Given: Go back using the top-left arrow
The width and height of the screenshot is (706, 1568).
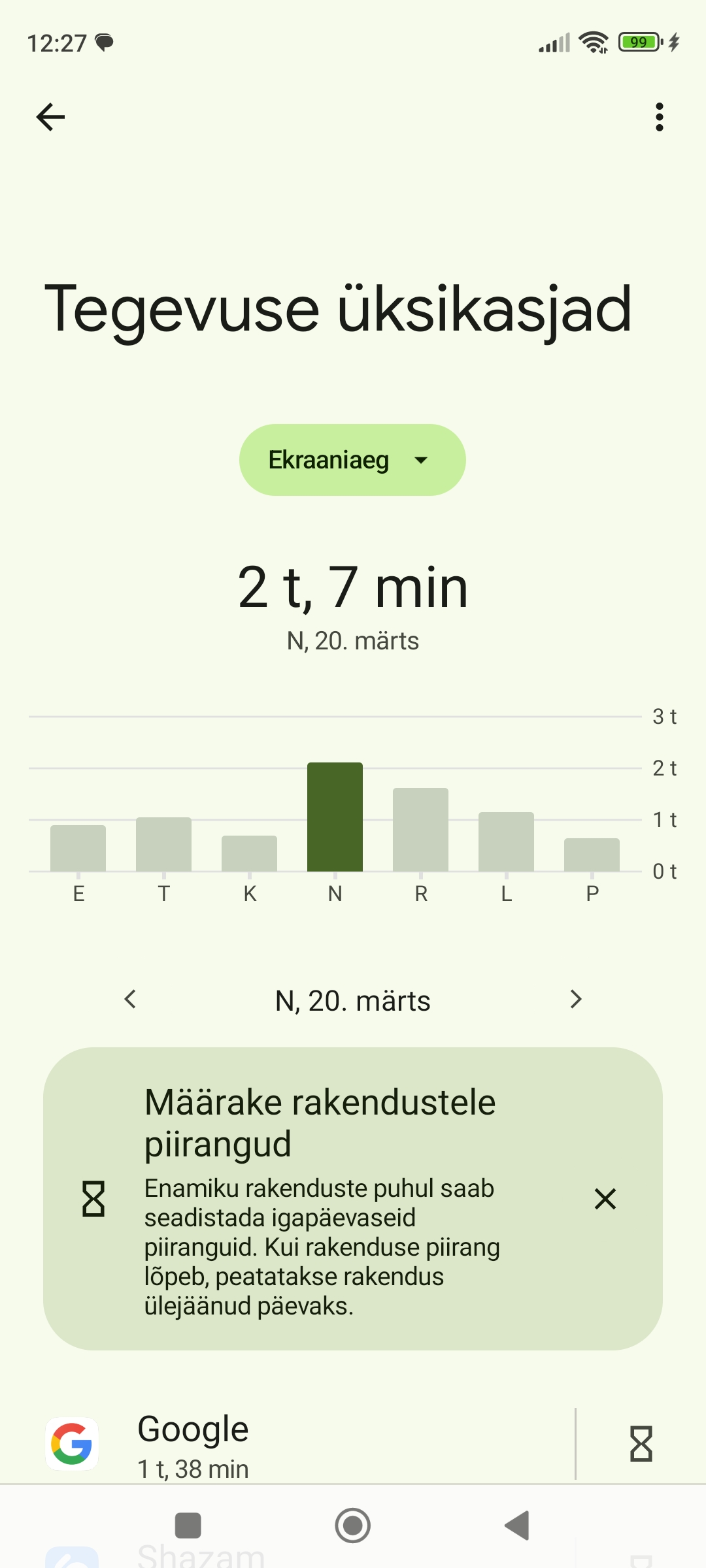Looking at the screenshot, I should (x=50, y=117).
